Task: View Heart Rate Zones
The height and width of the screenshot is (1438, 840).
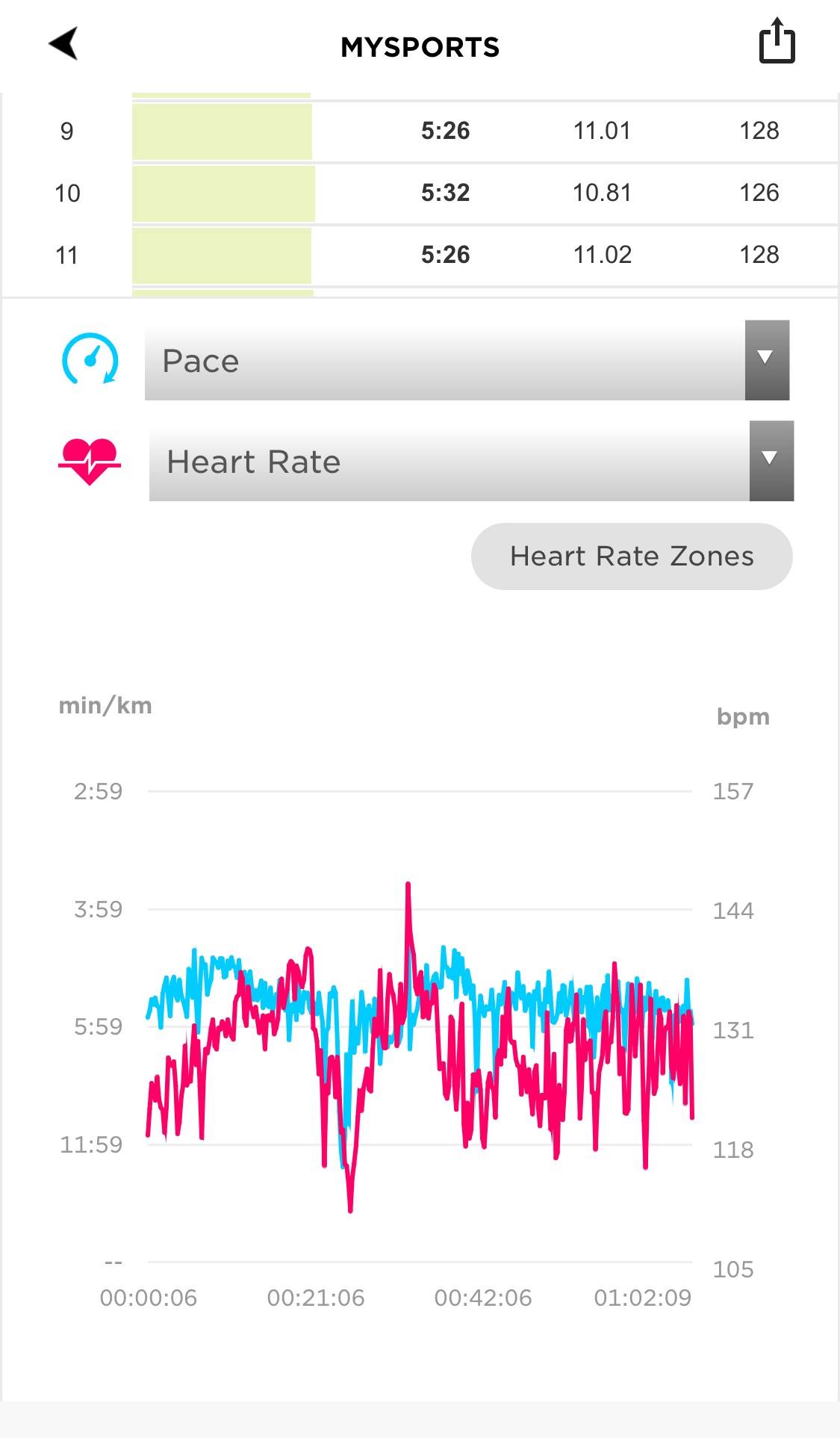Action: coord(631,557)
